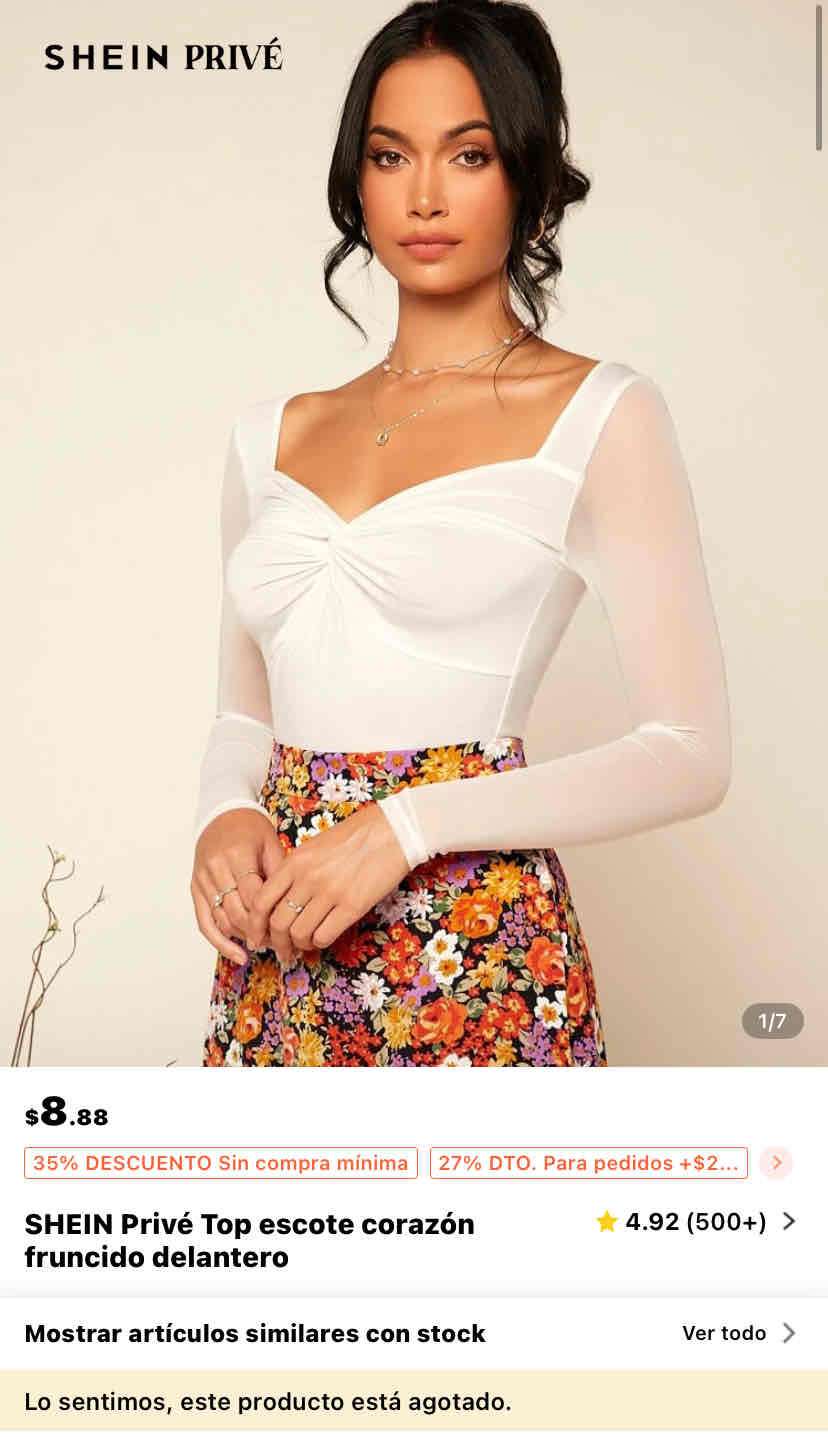Screen dimensions: 828x1437
Task: Open the 35% DESCUENTO Sin compra mínima coupon
Action: pos(222,1162)
